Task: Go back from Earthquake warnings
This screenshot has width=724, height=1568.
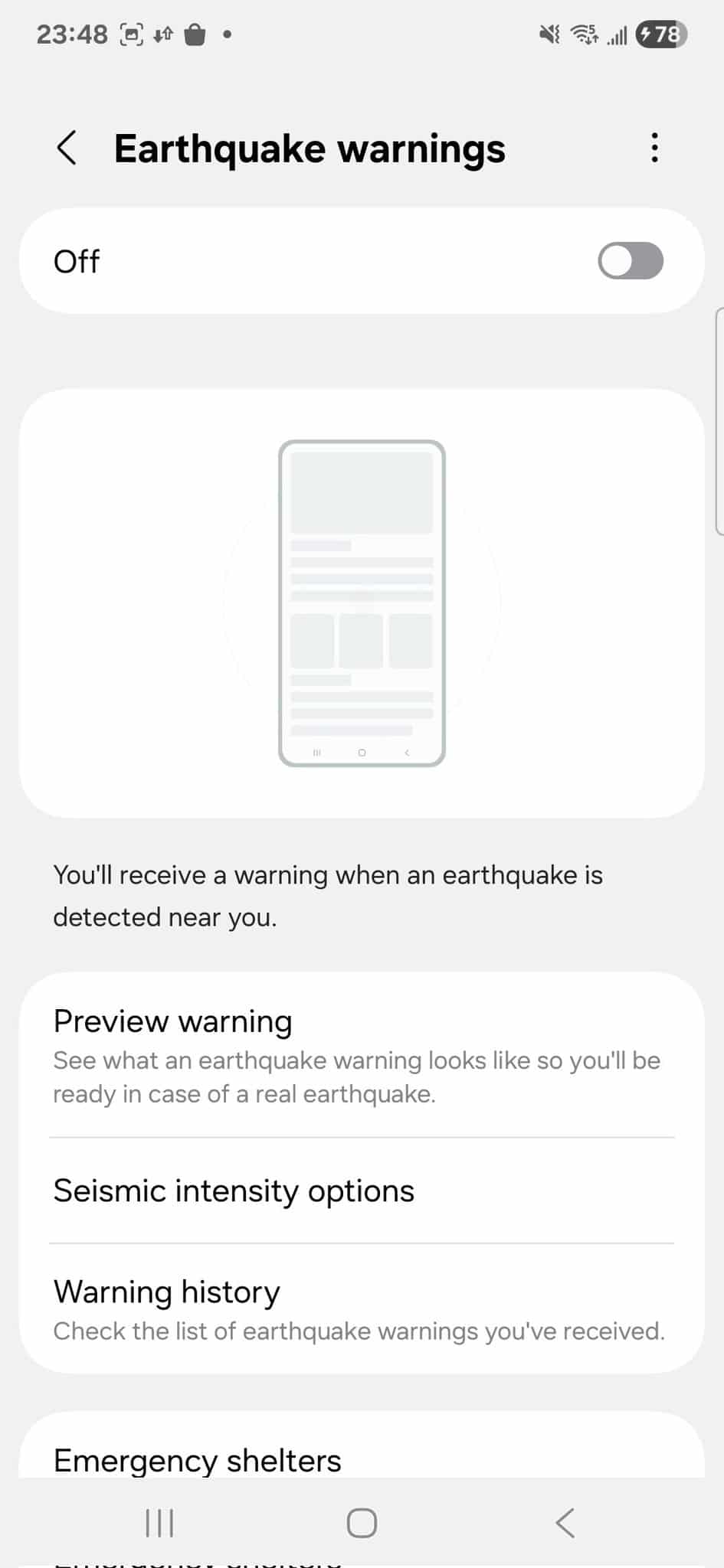Action: point(67,148)
